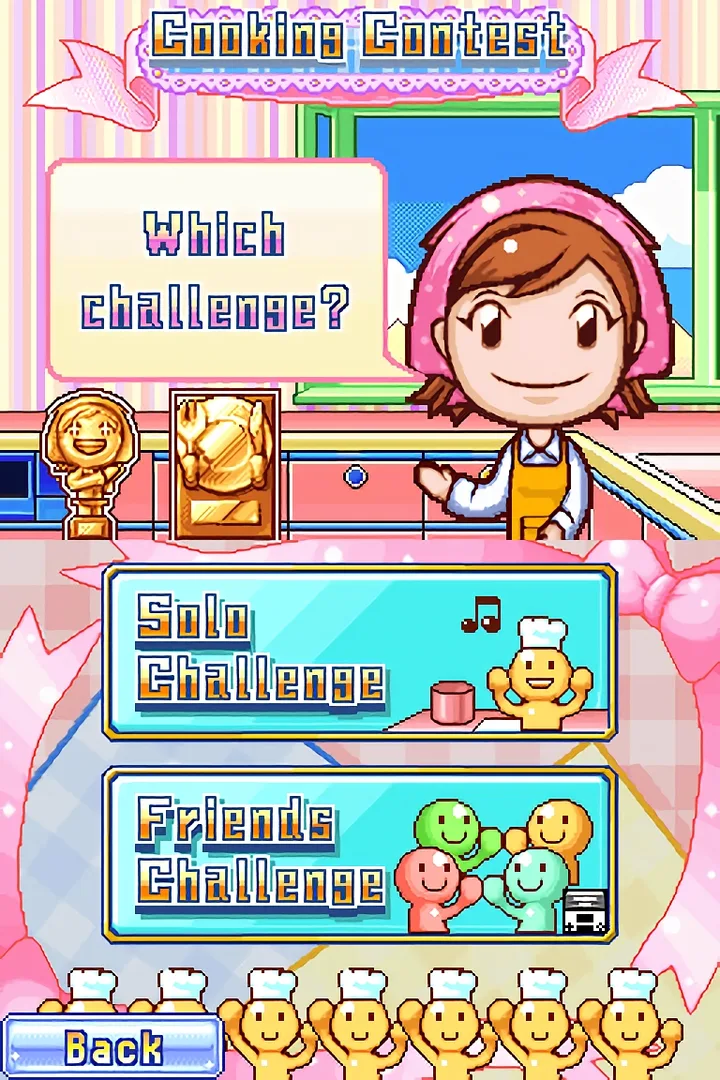Select the Solo Challenge option
The image size is (720, 1080).
(360, 652)
